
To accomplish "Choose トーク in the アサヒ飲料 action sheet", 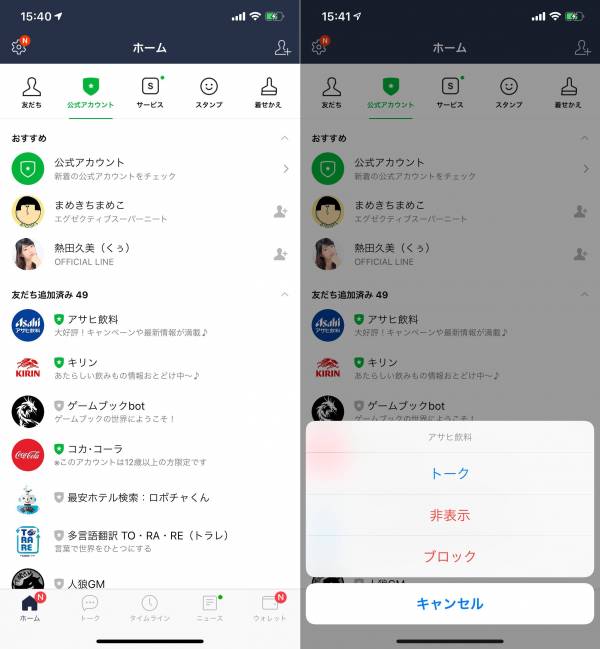I will (x=449, y=473).
